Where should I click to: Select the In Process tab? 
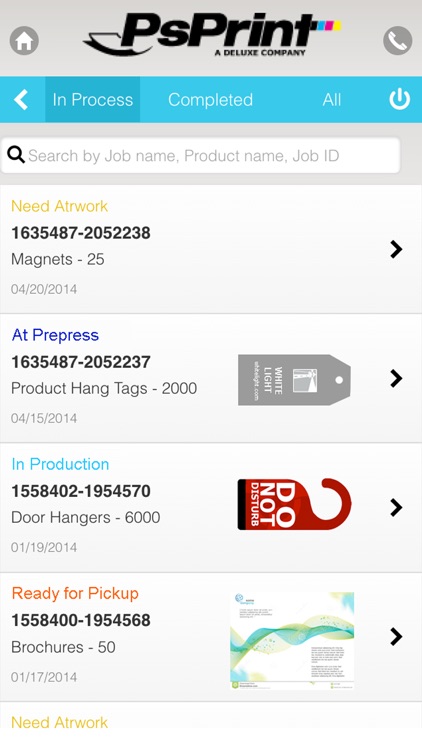[93, 99]
